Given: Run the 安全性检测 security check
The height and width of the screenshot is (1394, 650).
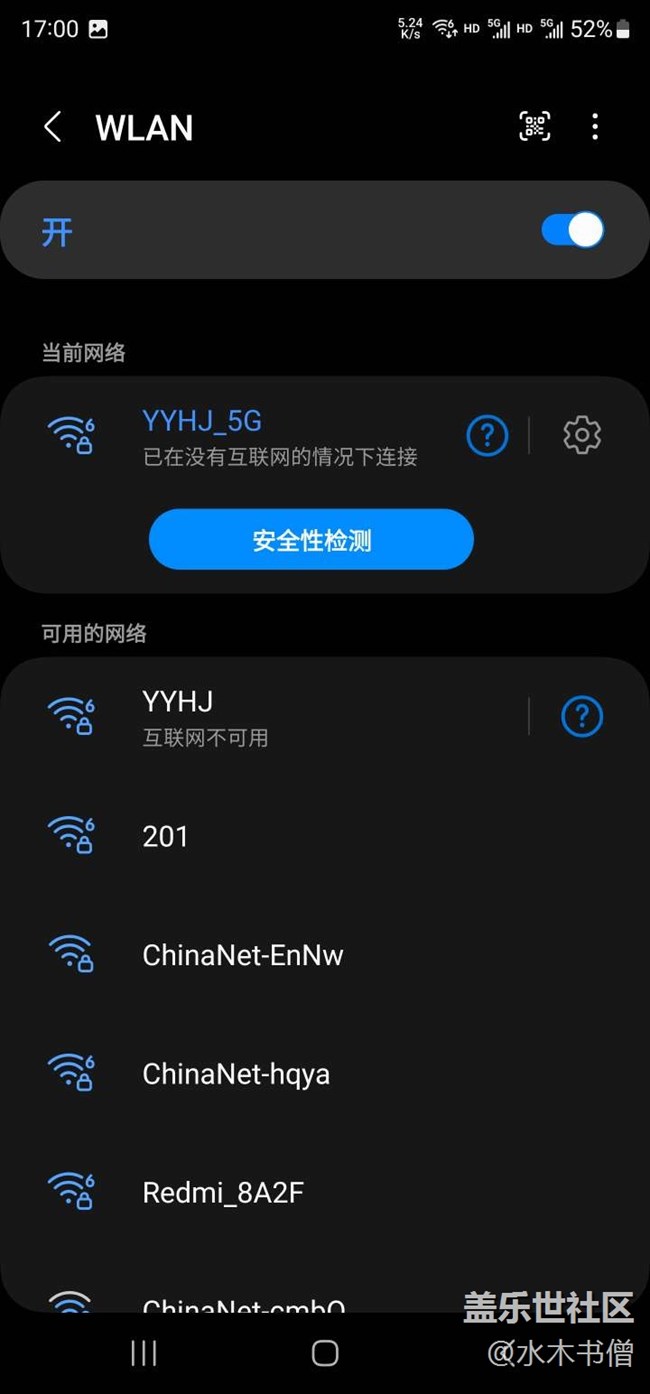Looking at the screenshot, I should coord(311,540).
